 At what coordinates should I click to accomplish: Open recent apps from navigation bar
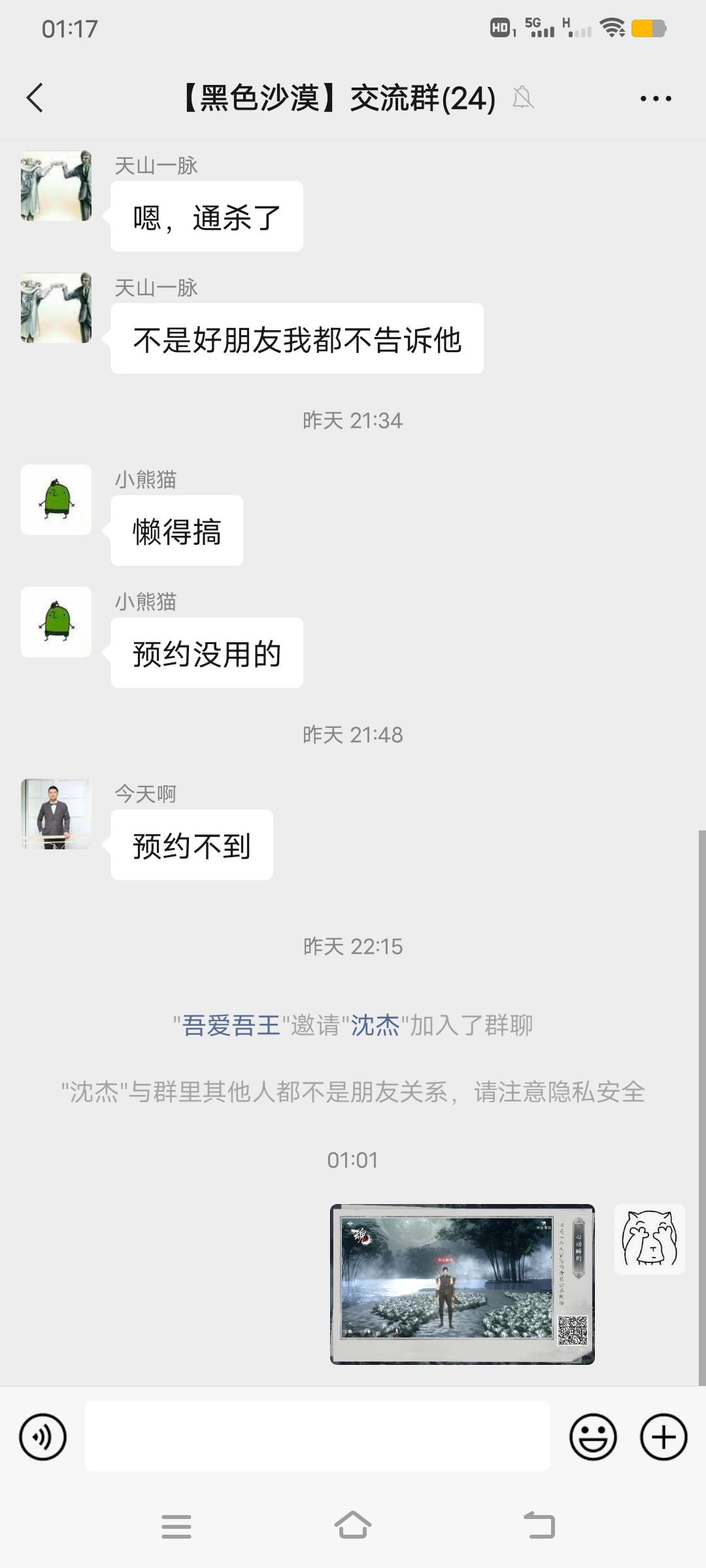pyautogui.click(x=176, y=1526)
